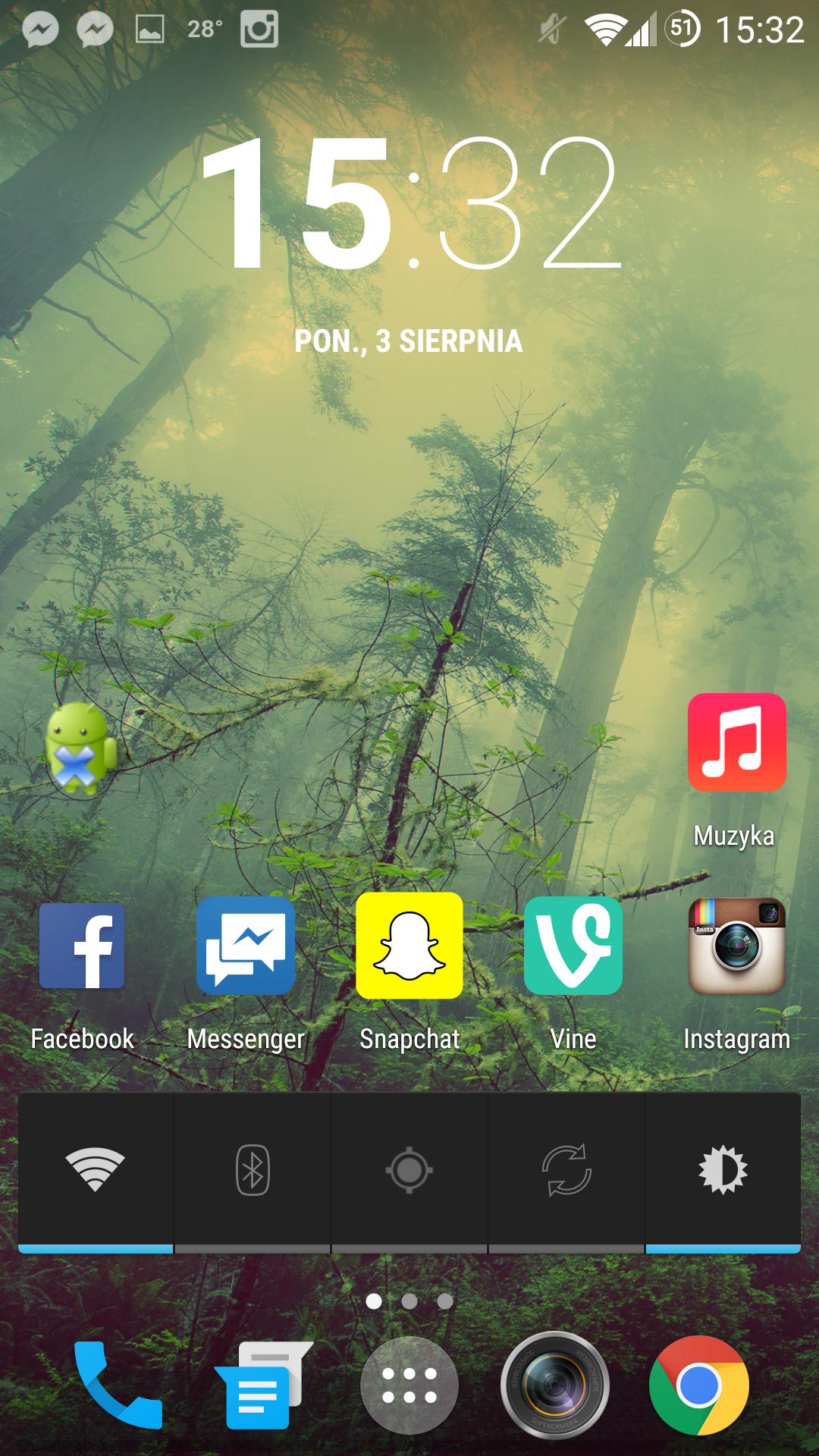
Task: Change brightness via the power widget
Action: (x=723, y=1170)
